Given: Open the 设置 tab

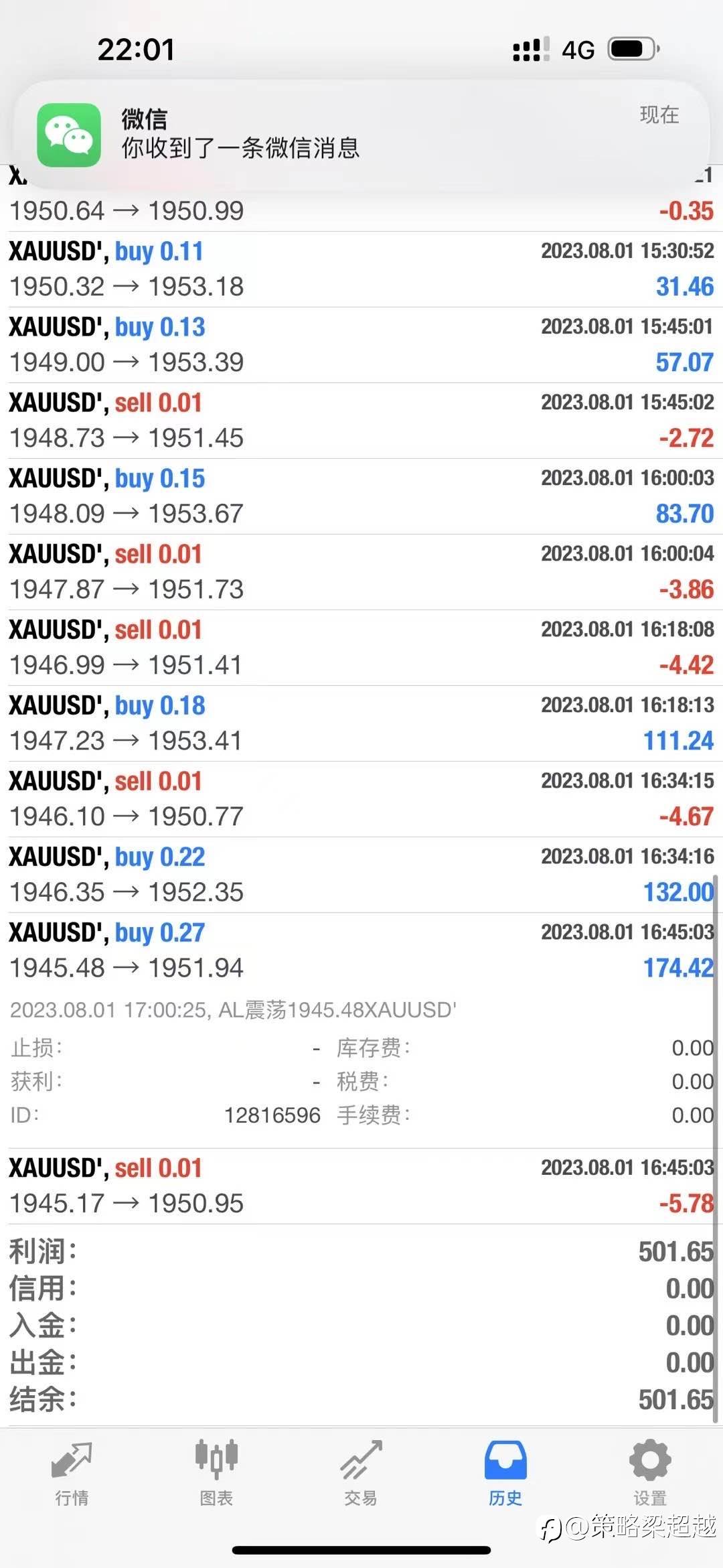Looking at the screenshot, I should tap(650, 1474).
